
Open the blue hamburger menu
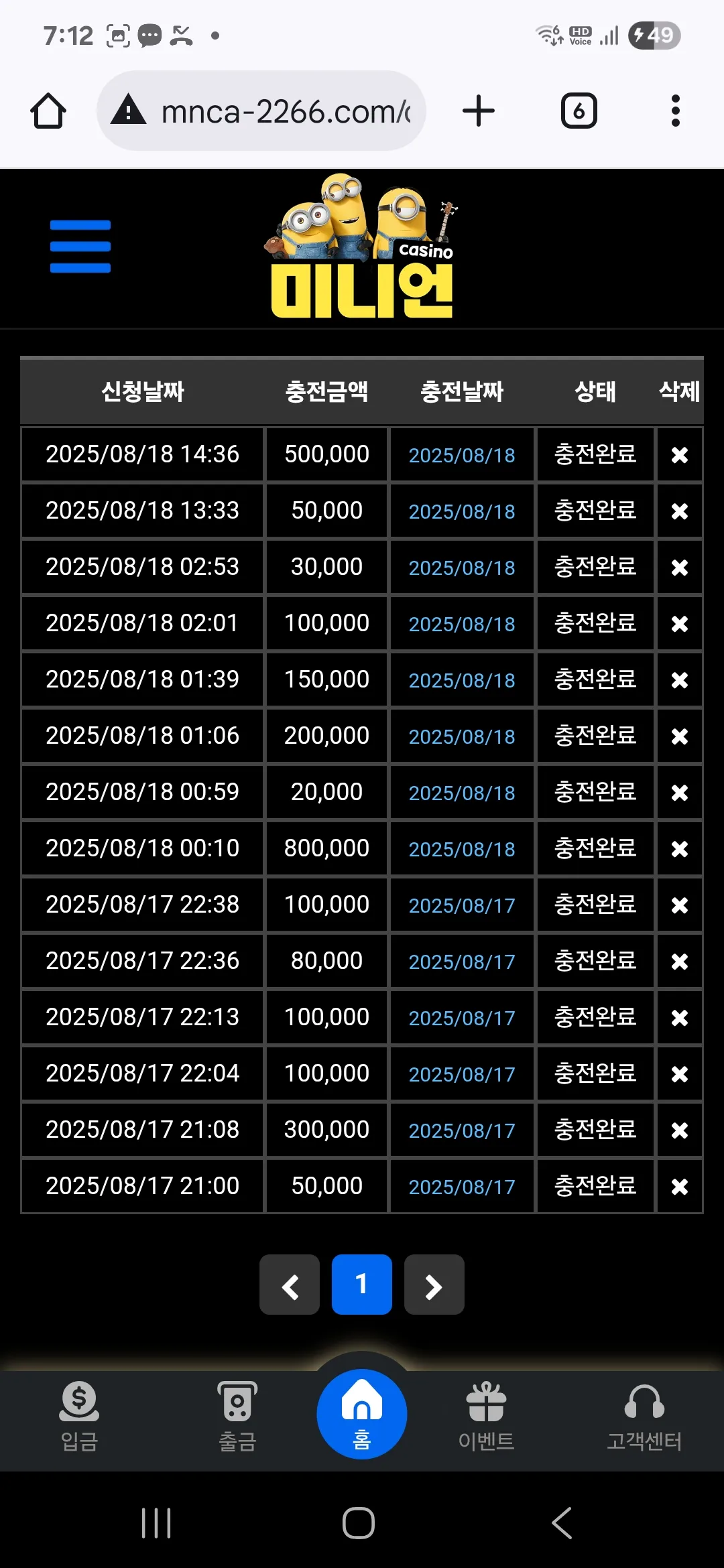click(x=80, y=246)
